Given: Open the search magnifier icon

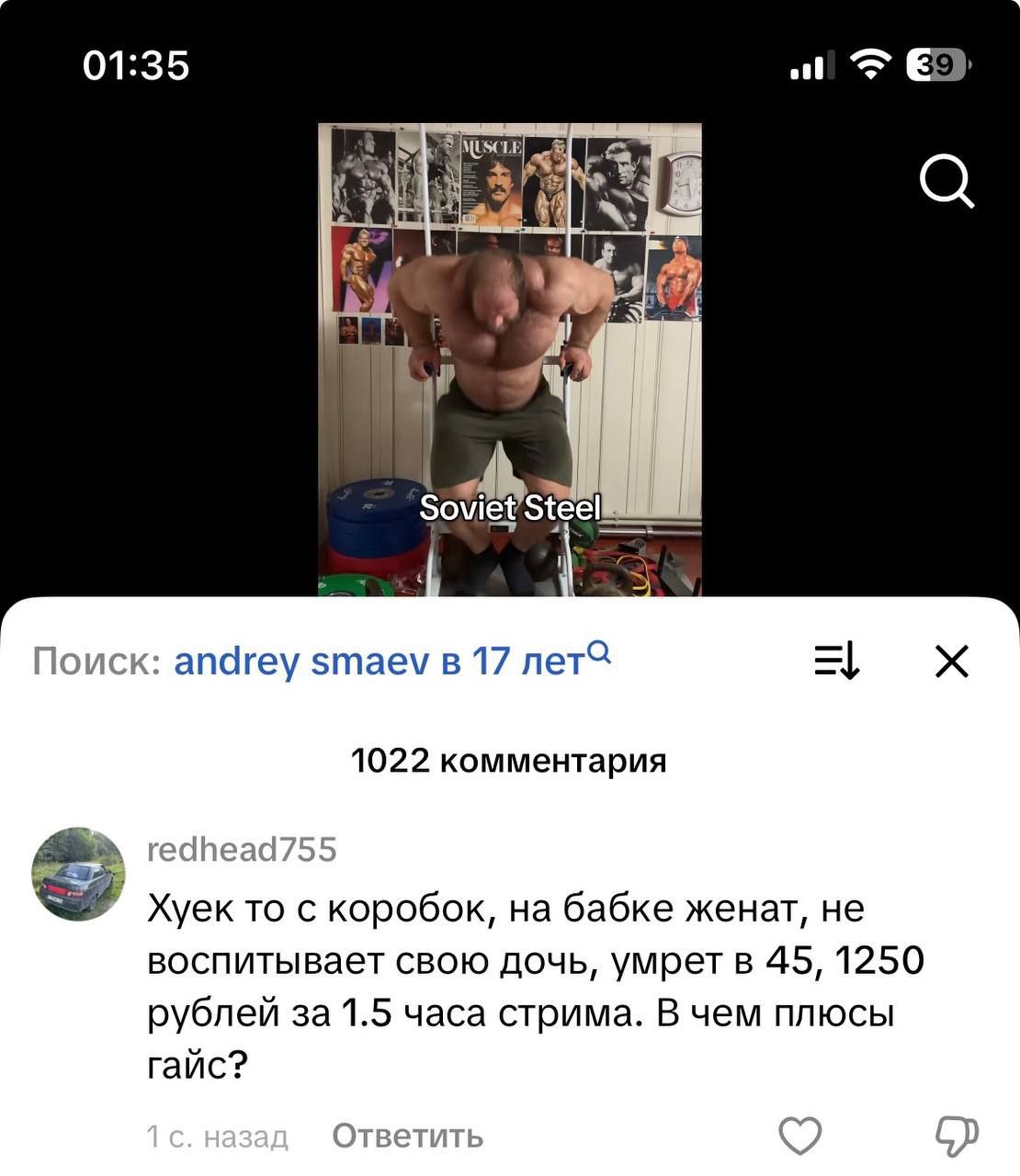Looking at the screenshot, I should click(x=946, y=181).
